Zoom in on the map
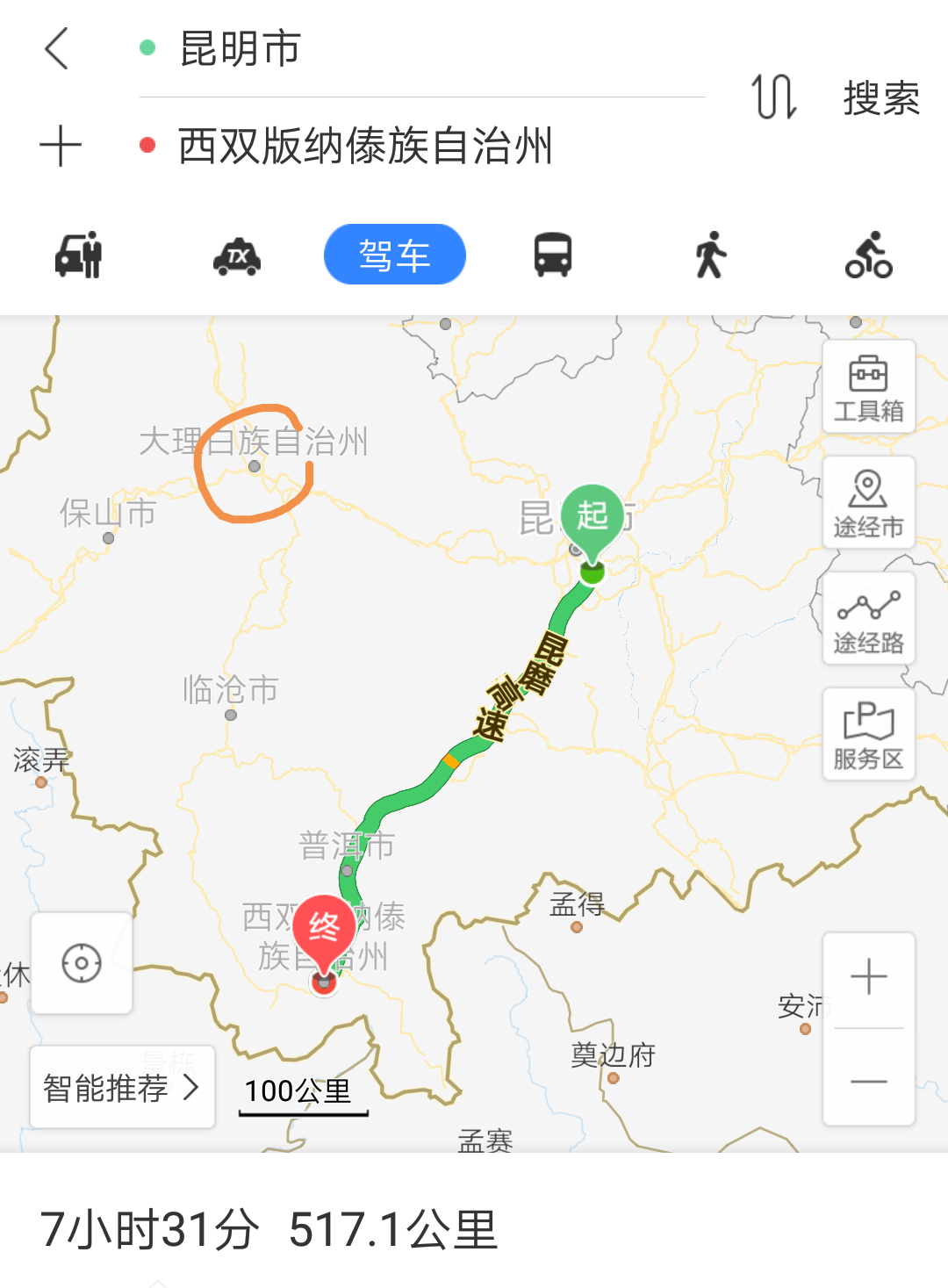The width and height of the screenshot is (948, 1288). (868, 977)
